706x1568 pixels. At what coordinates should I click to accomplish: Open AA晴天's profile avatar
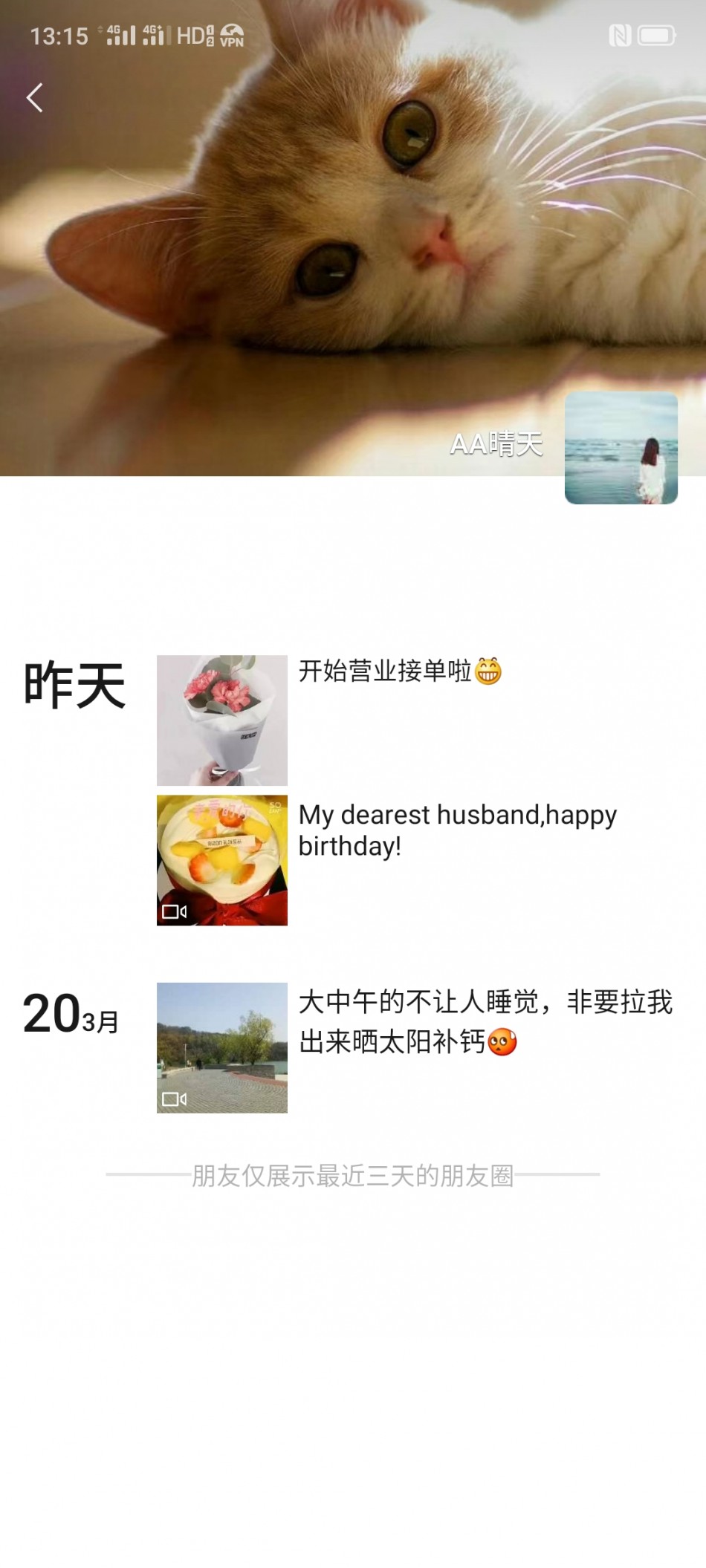(x=621, y=448)
